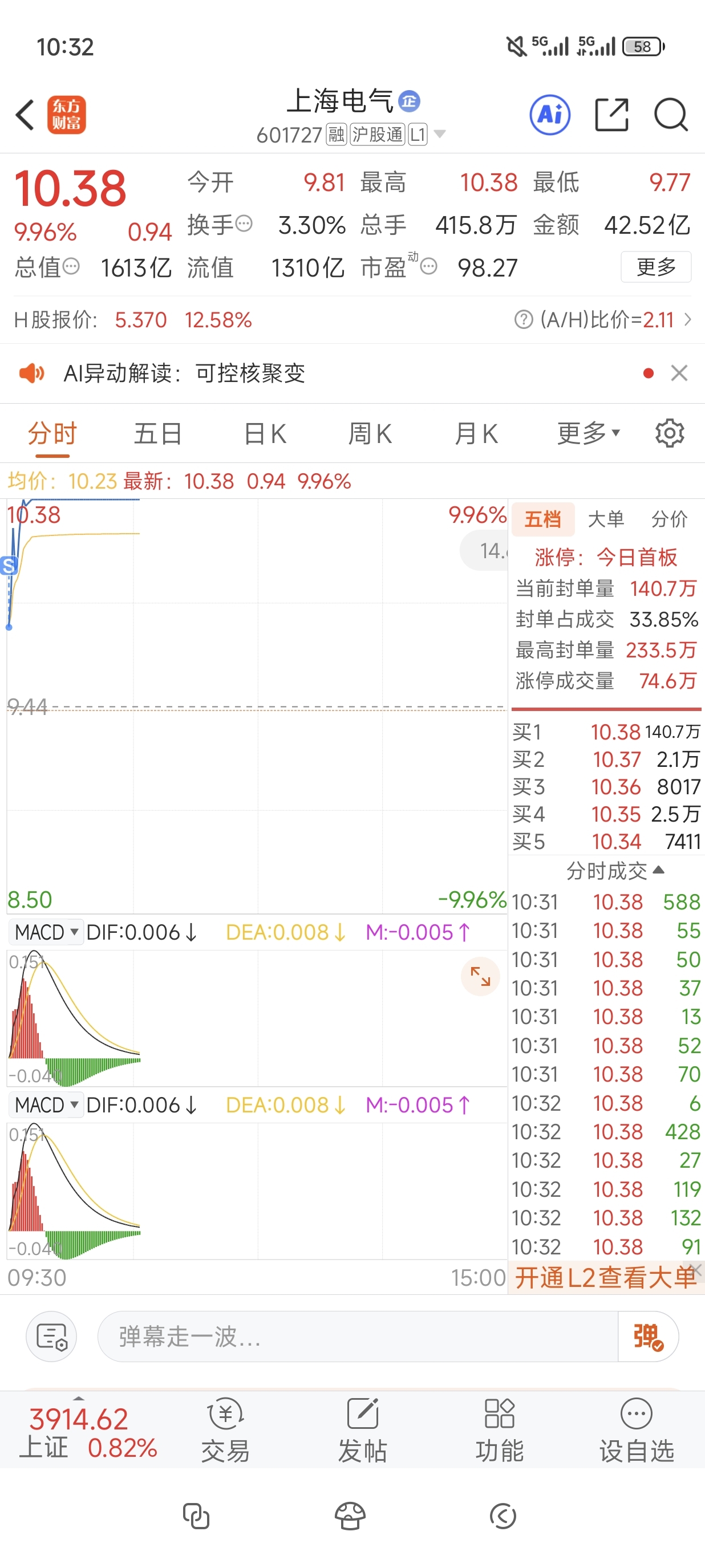
Task: Switch to the 大单 tab
Action: point(606,519)
